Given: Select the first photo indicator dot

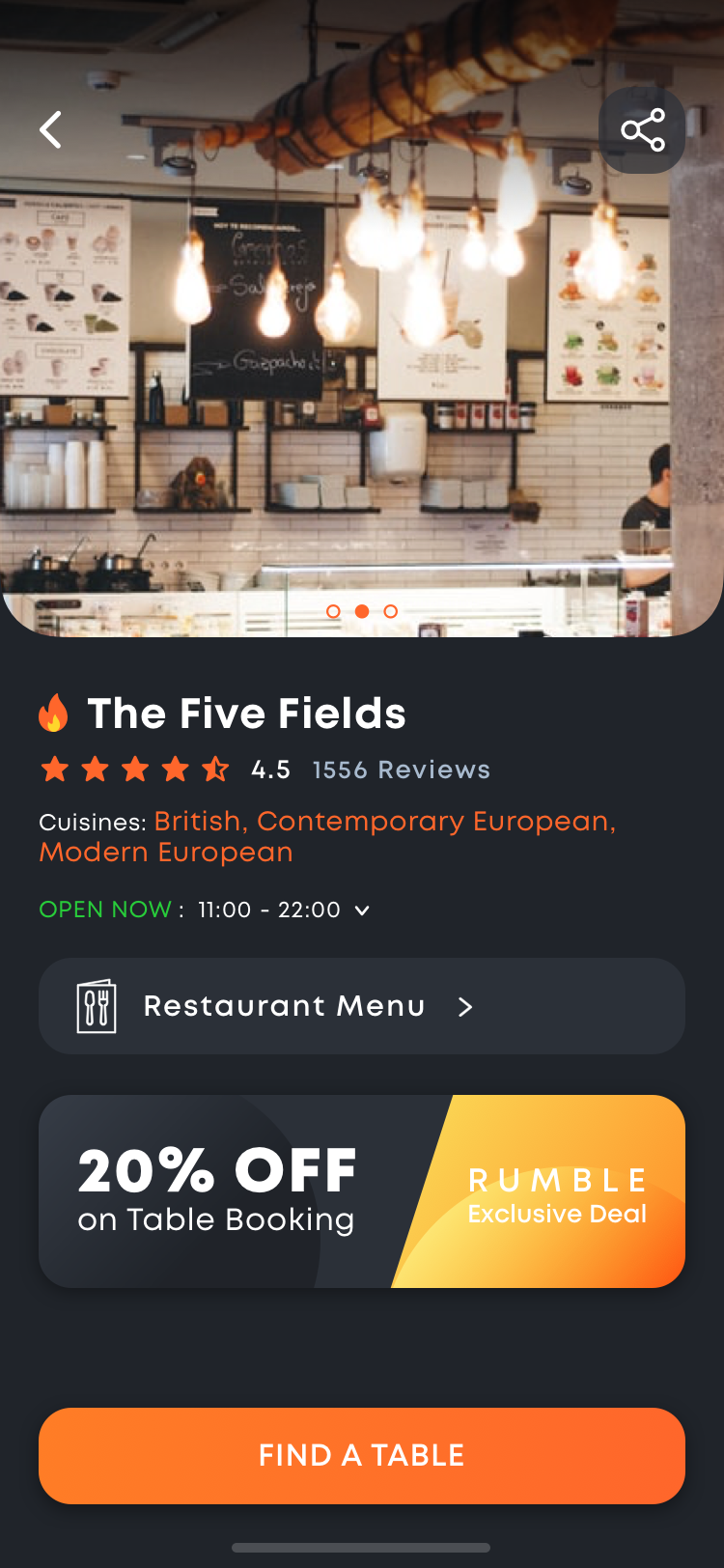Looking at the screenshot, I should (333, 611).
